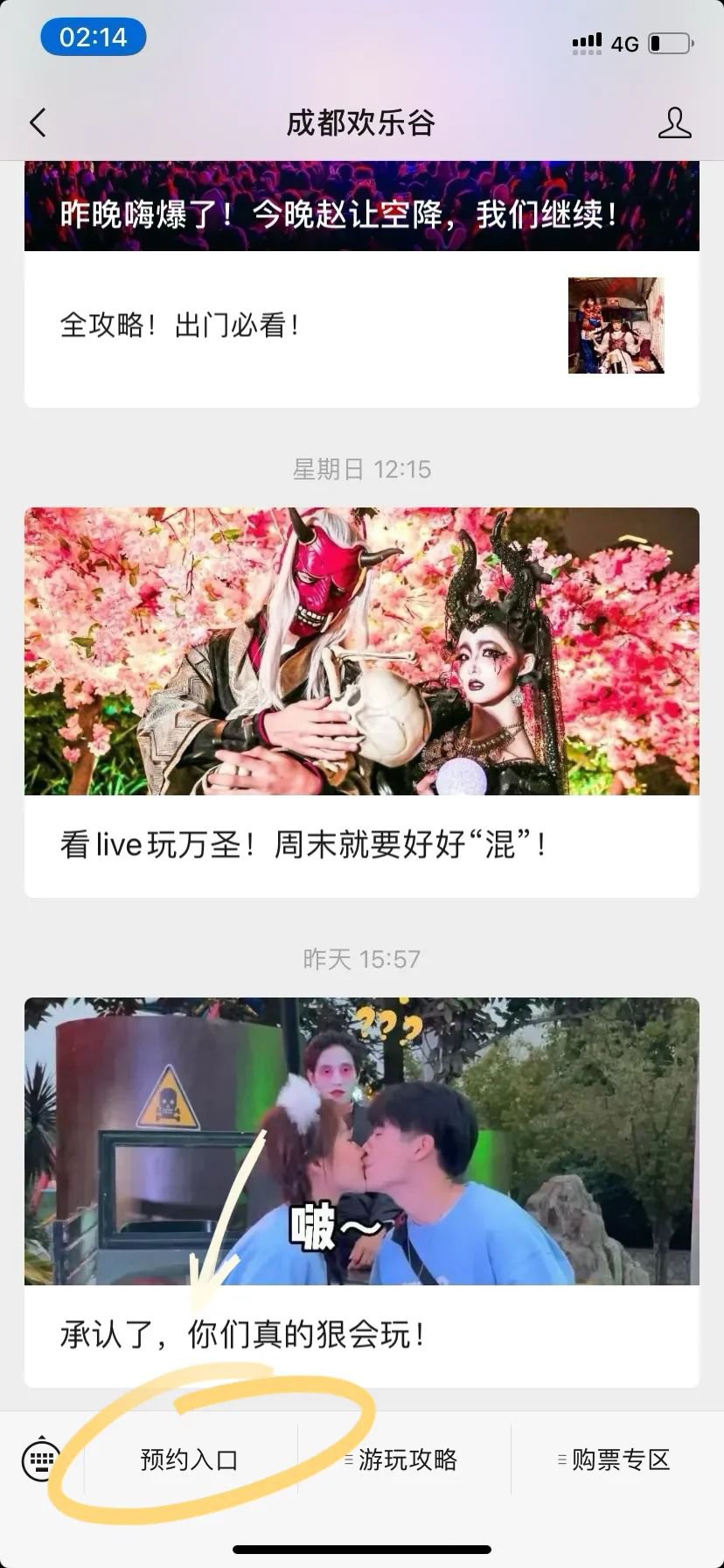Viewport: 724px width, 1568px height.
Task: Tap the 预约入口 menu button
Action: [x=190, y=1459]
